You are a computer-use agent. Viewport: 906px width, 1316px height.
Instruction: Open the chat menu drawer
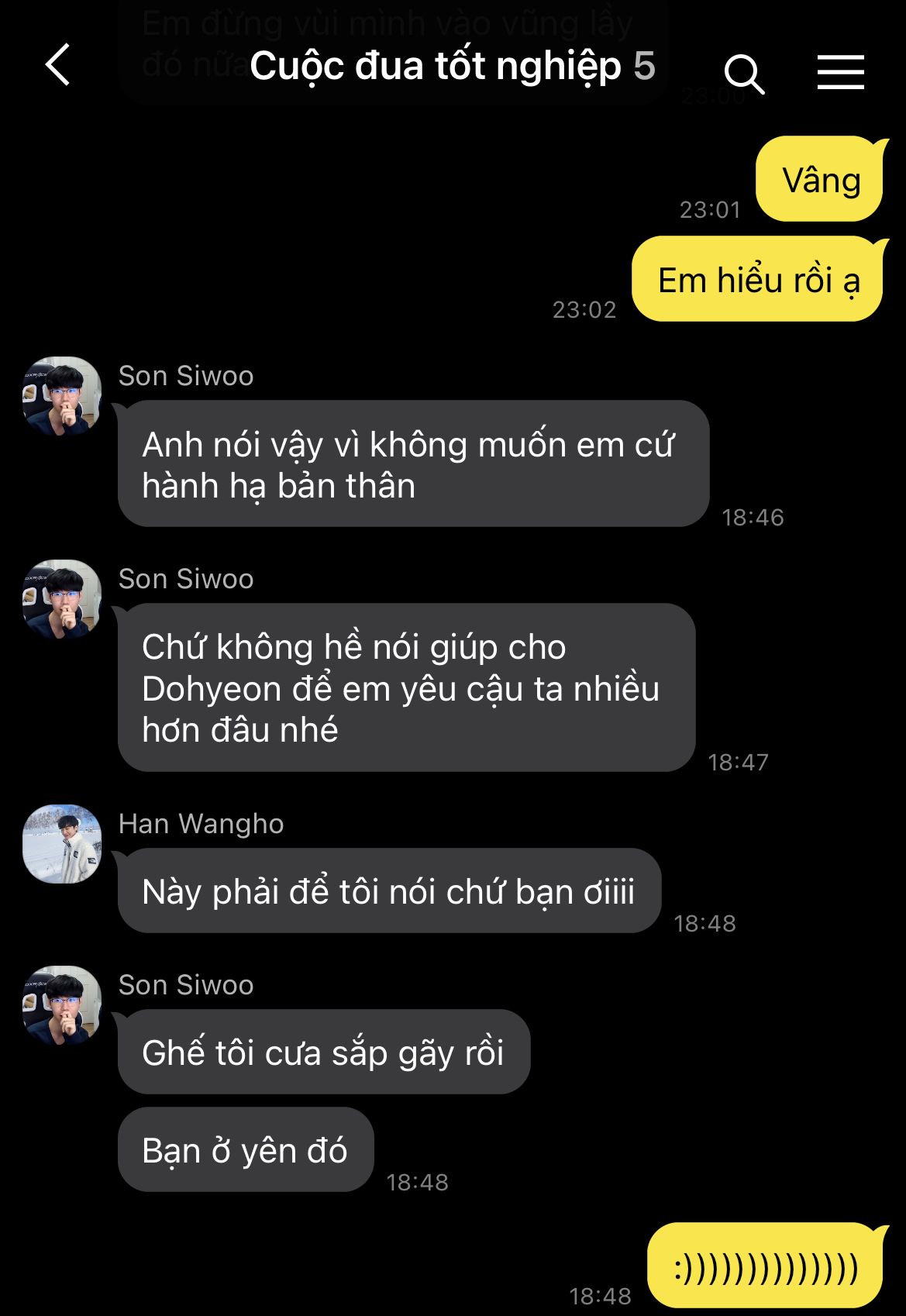click(x=841, y=71)
